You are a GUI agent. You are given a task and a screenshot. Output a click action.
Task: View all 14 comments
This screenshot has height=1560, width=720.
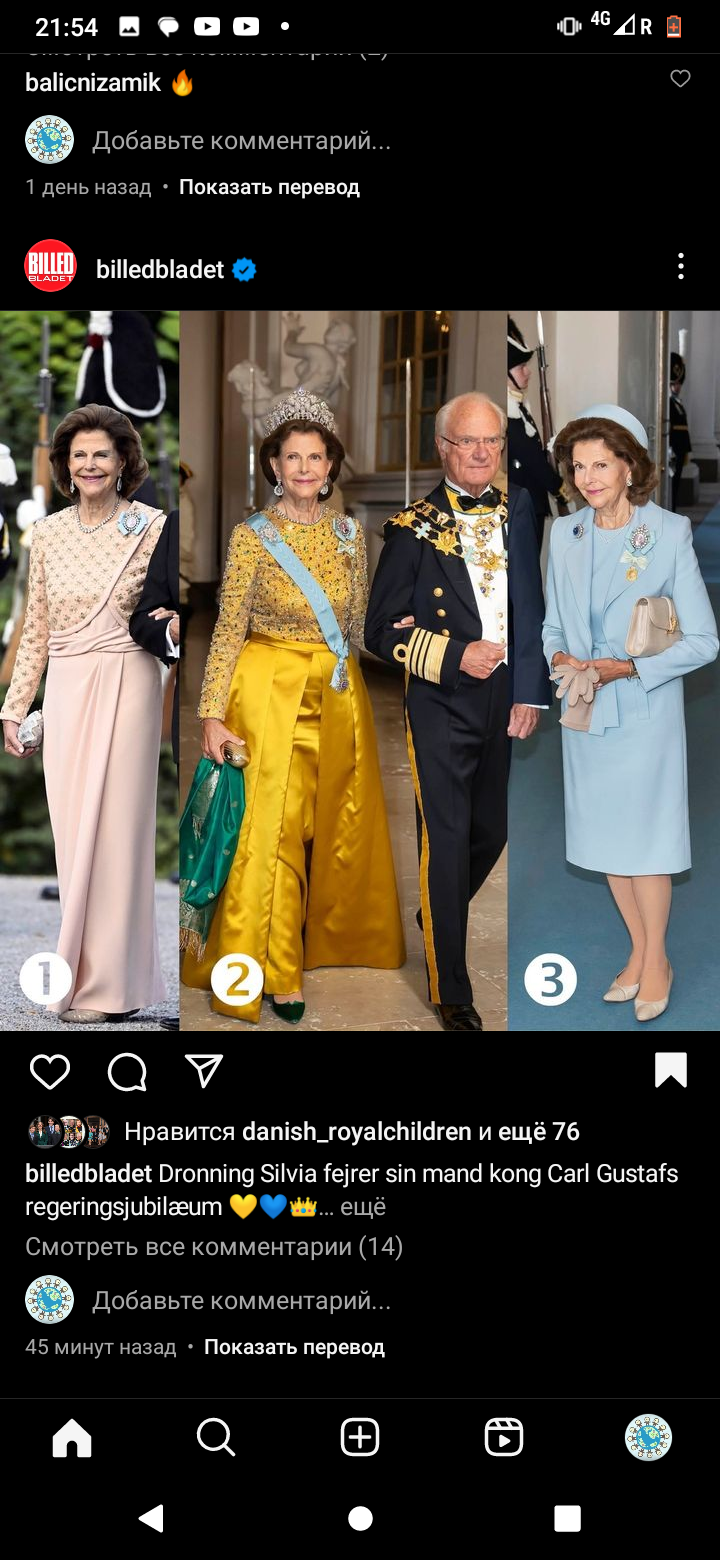214,1246
